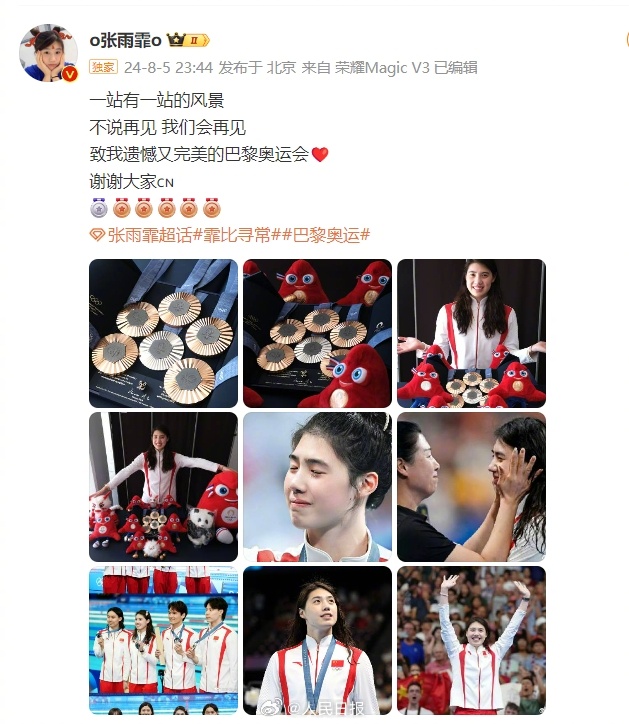Open the photo waving both arms to crowd
This screenshot has height=724, width=629.
tap(471, 640)
